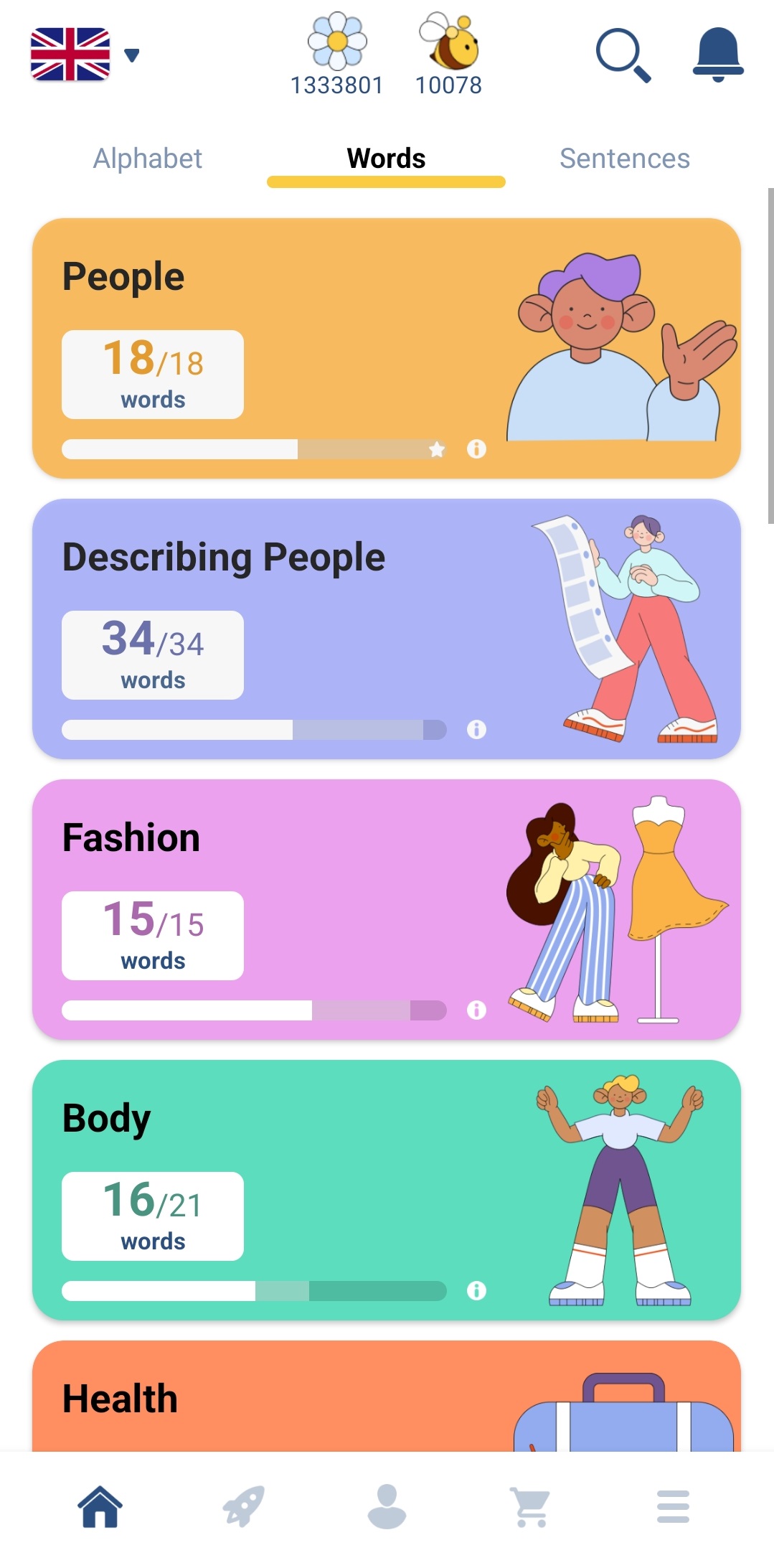Open the search magnifier

click(x=623, y=55)
